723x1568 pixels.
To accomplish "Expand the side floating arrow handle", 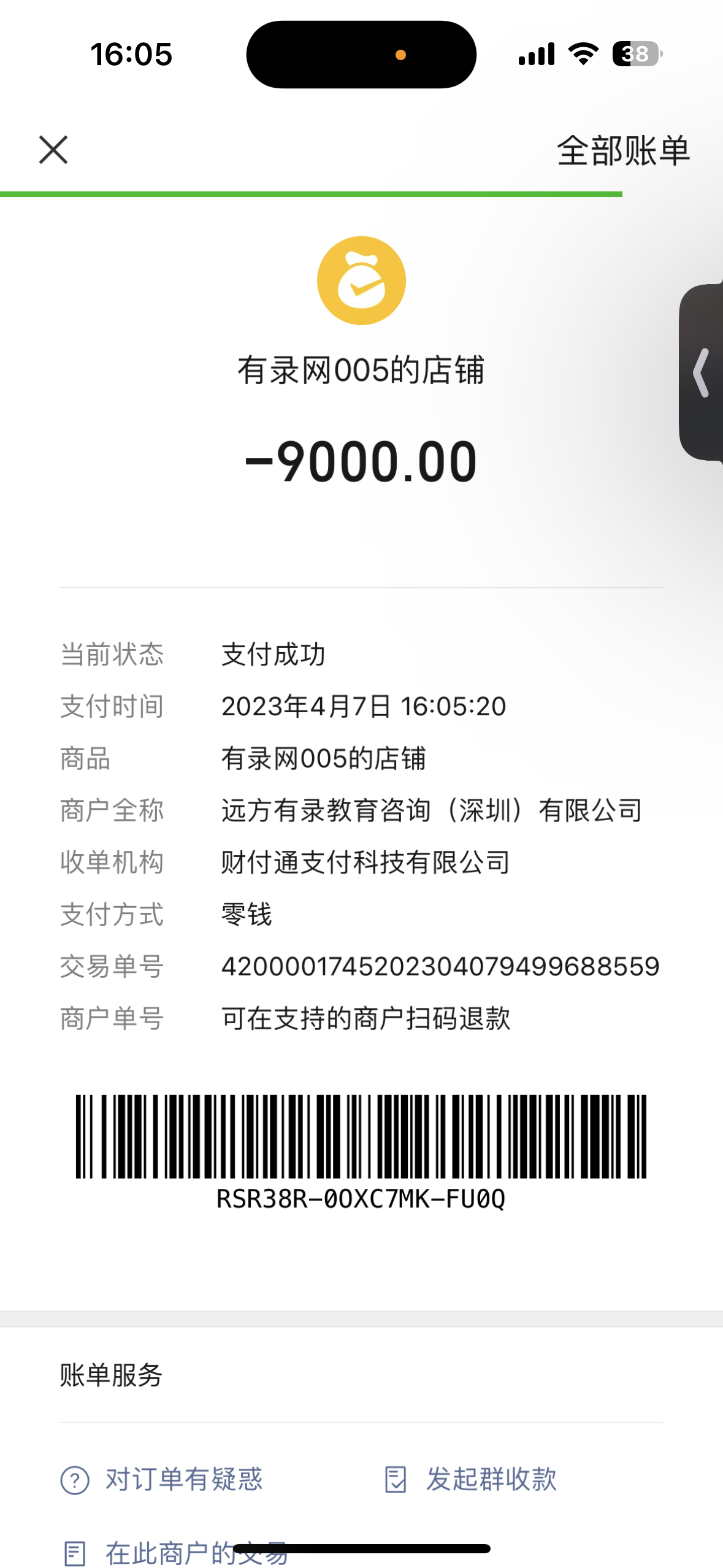I will click(702, 372).
